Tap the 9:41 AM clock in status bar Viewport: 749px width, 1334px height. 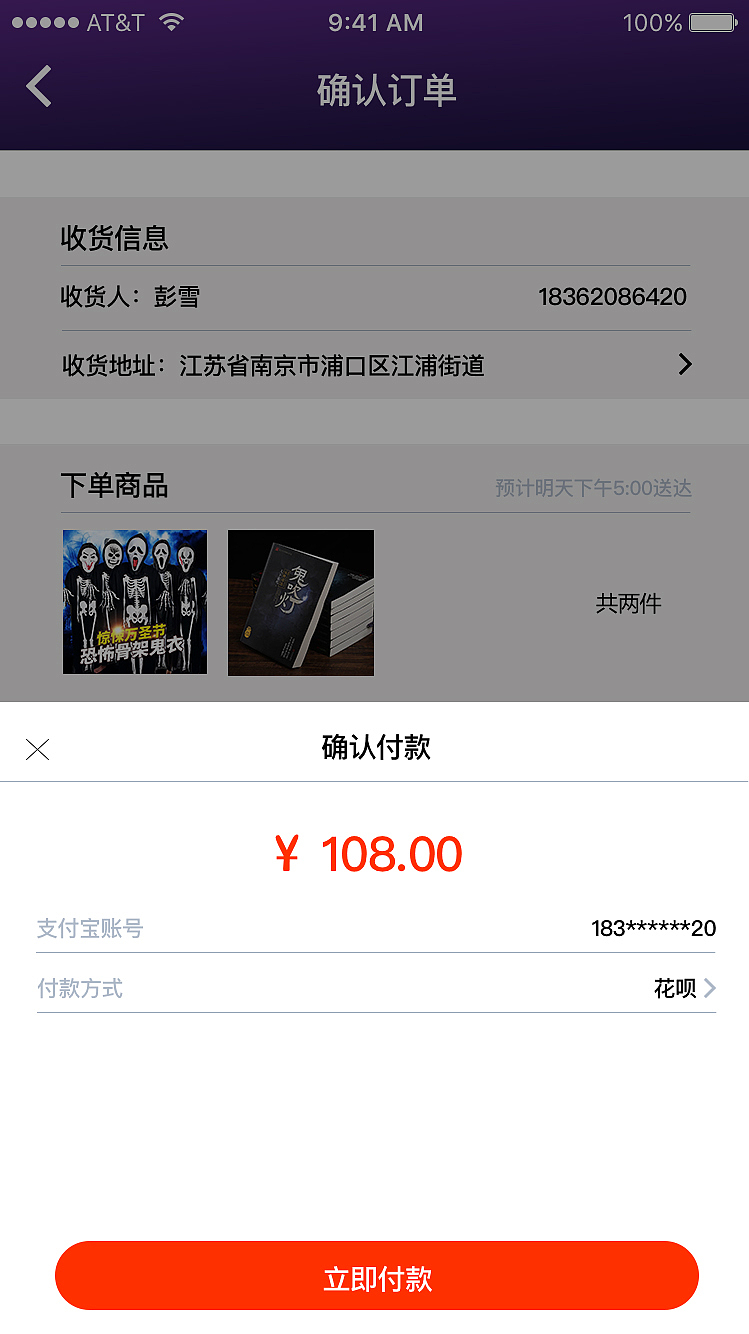coord(375,22)
